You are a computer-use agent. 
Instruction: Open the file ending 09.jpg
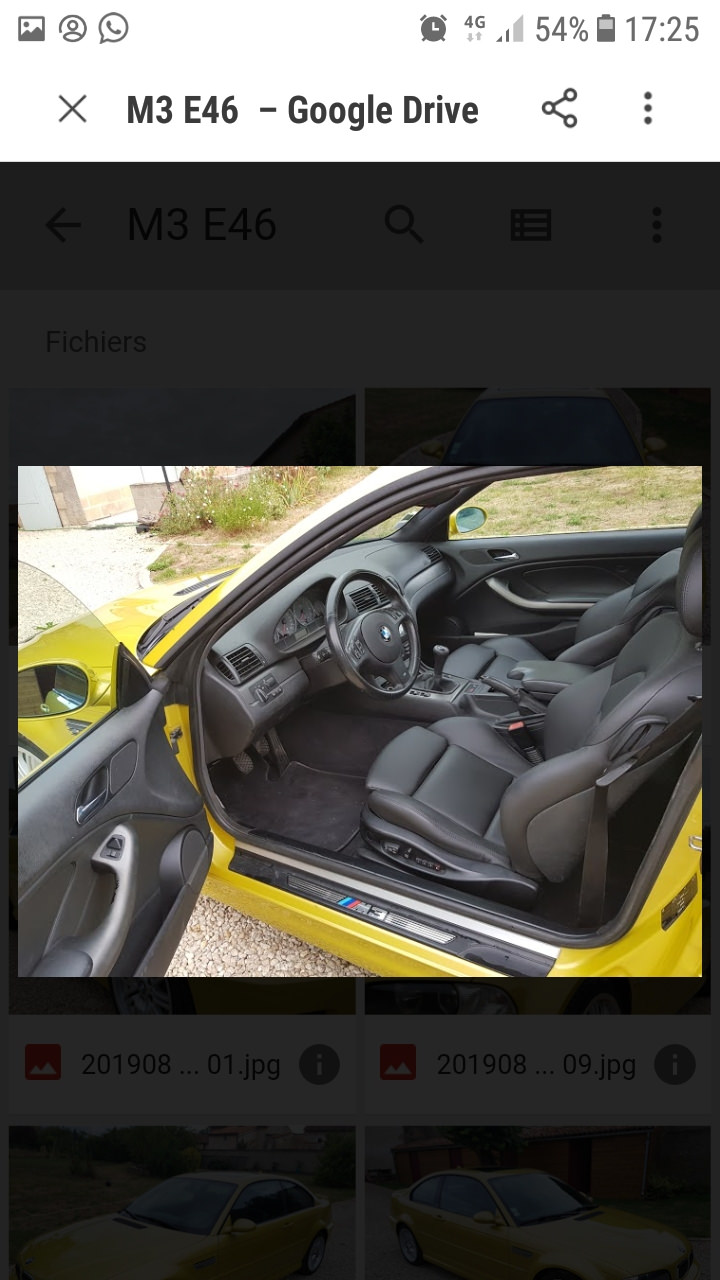(536, 1065)
